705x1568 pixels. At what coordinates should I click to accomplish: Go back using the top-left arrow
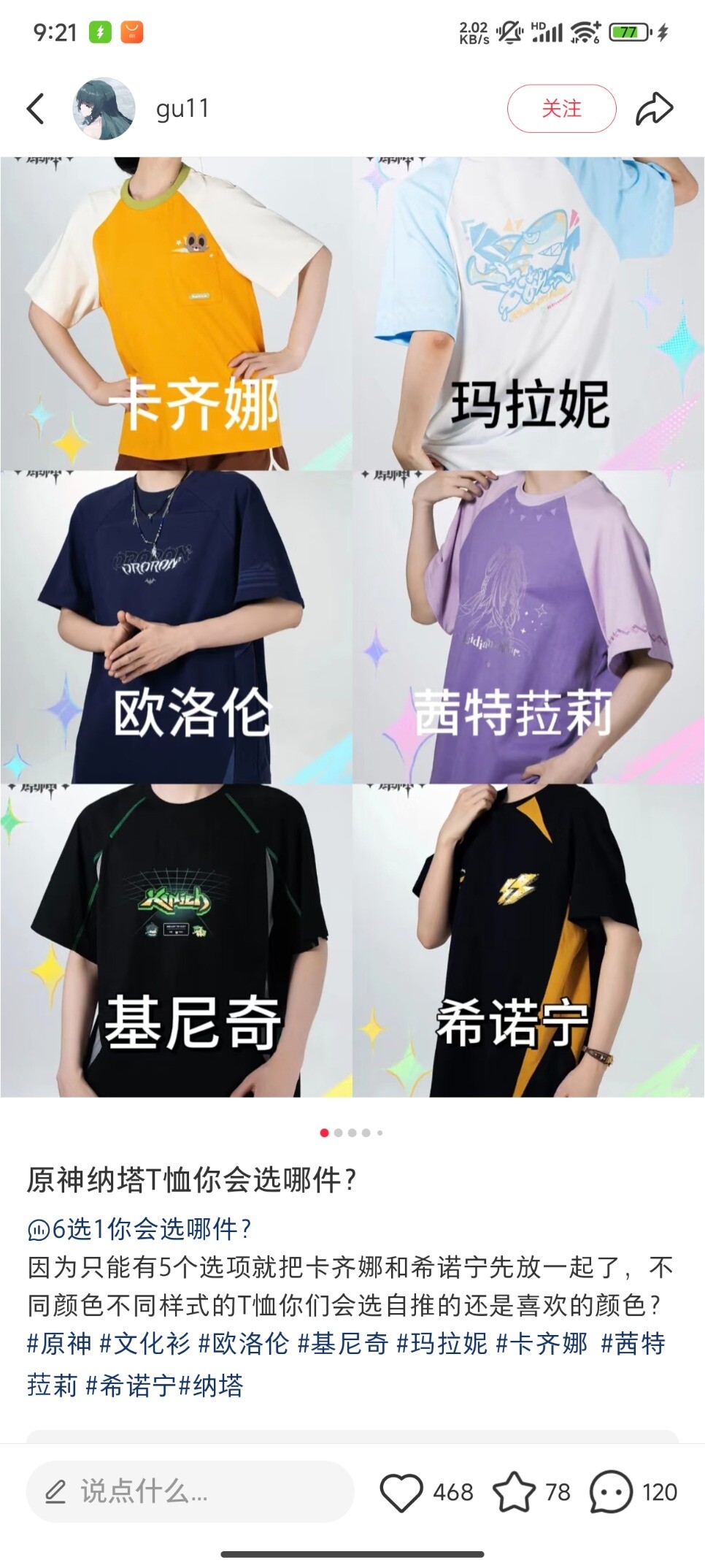[x=36, y=109]
